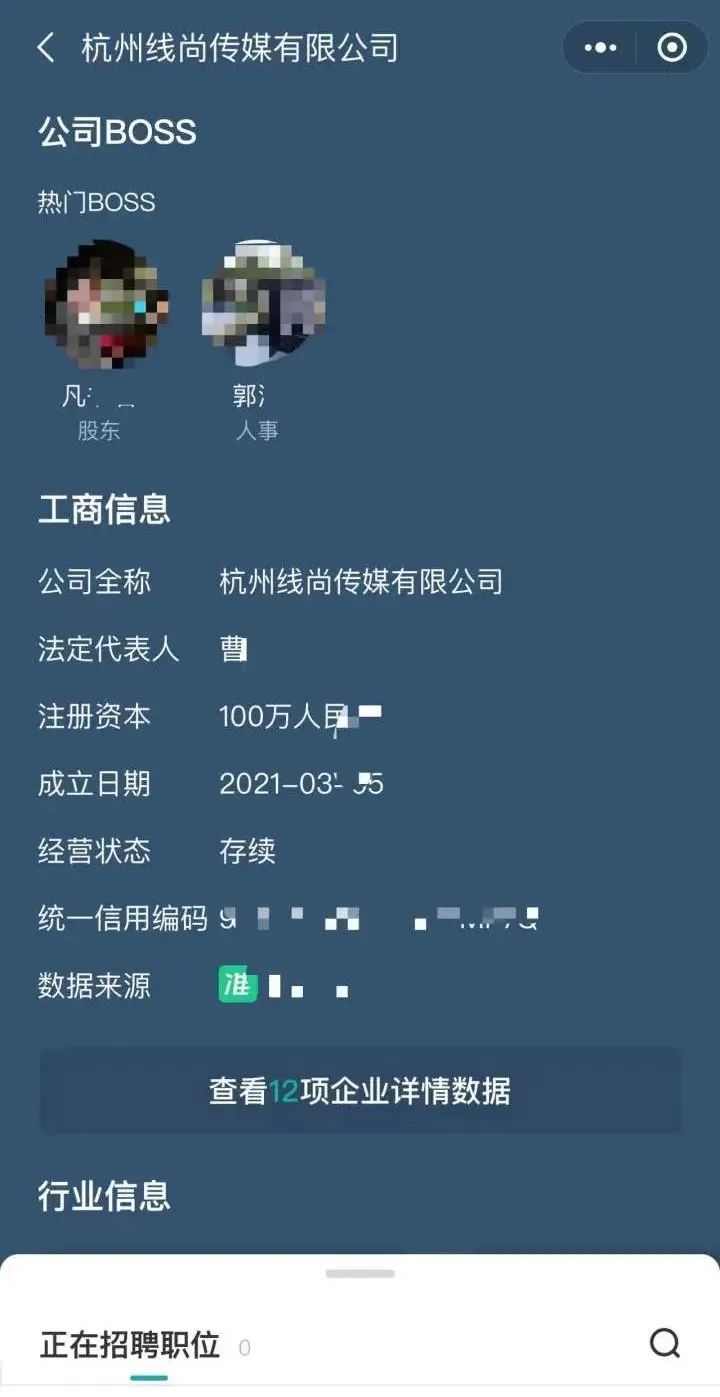Select the 正在招聘职位 tab
The image size is (720, 1397).
(130, 1345)
